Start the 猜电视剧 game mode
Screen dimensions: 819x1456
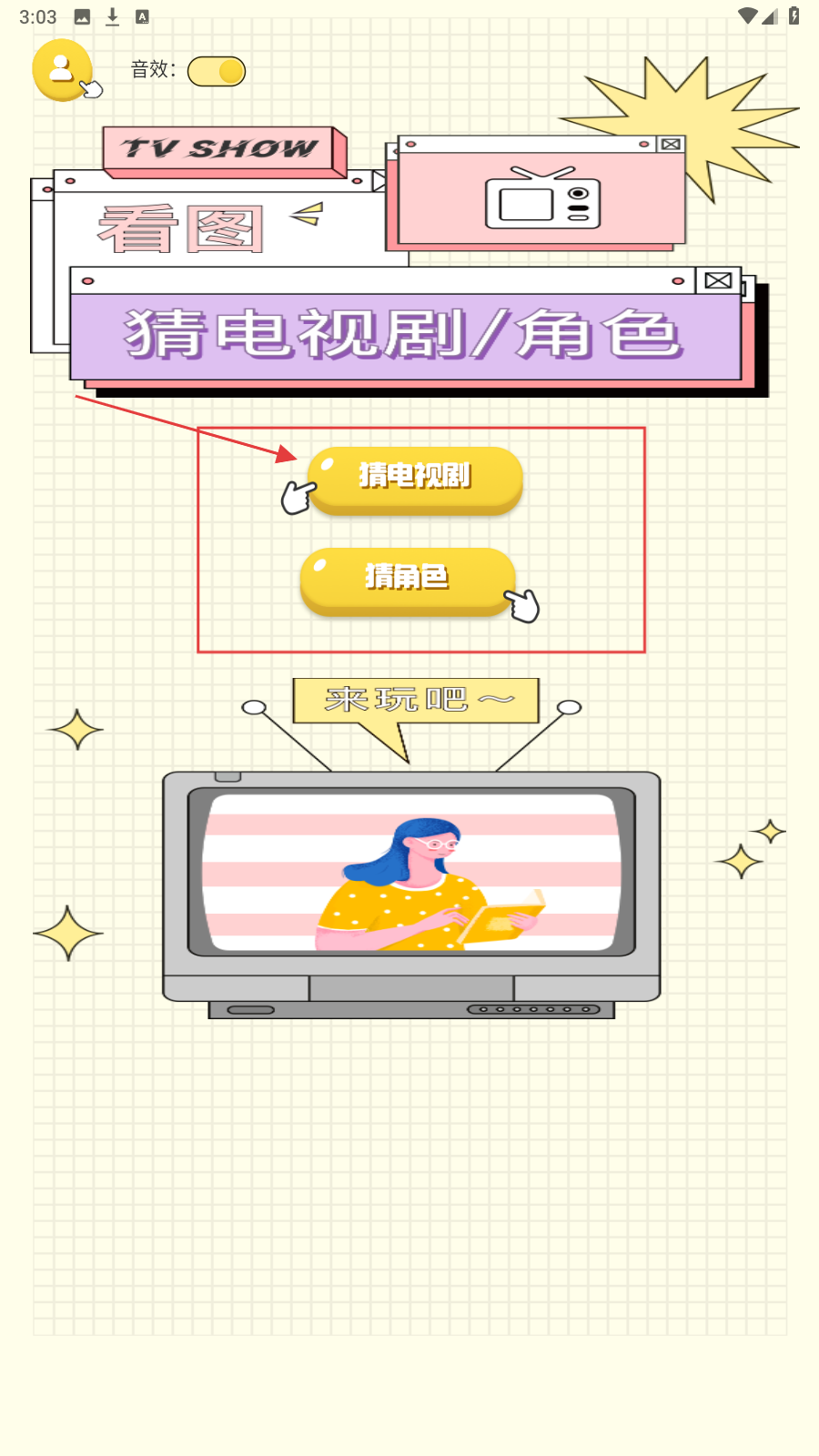coord(416,479)
